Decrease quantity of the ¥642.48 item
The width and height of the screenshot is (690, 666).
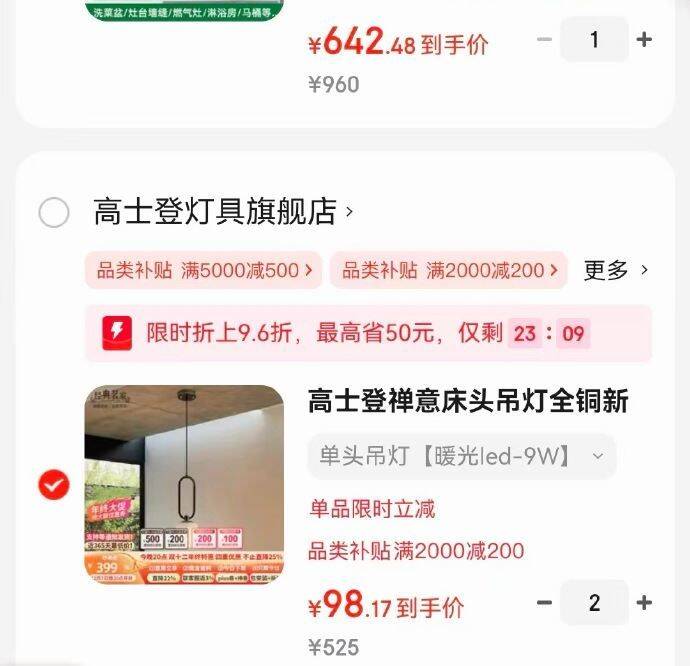click(544, 40)
